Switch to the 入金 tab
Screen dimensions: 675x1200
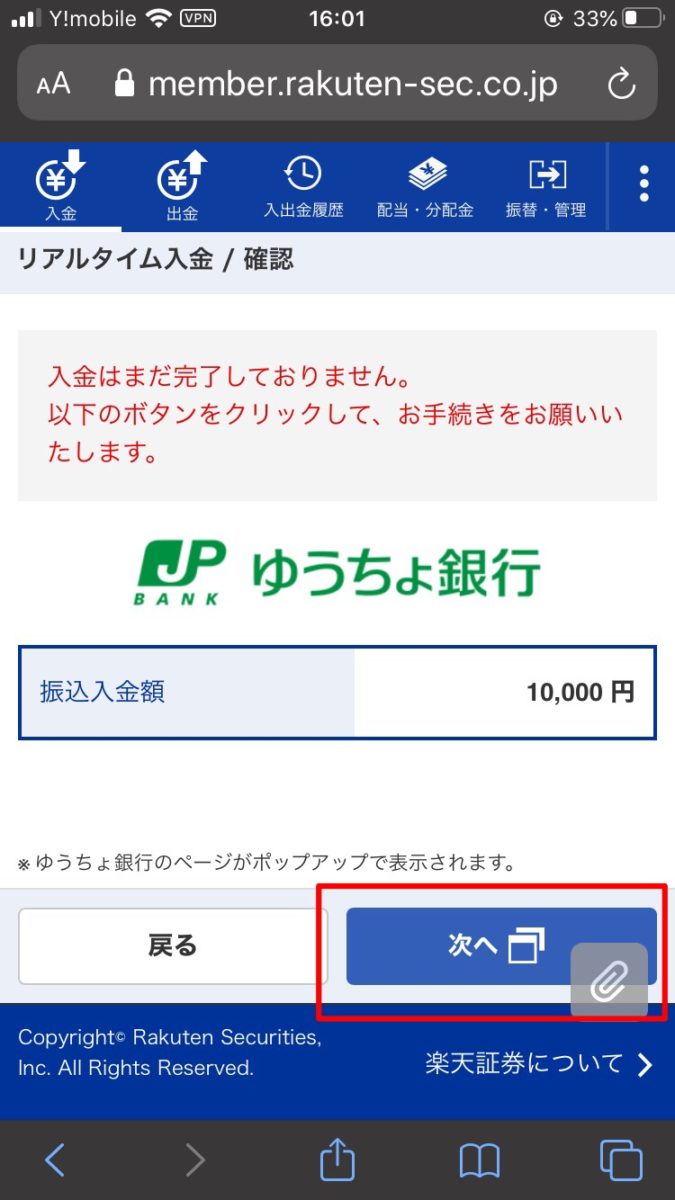point(61,188)
